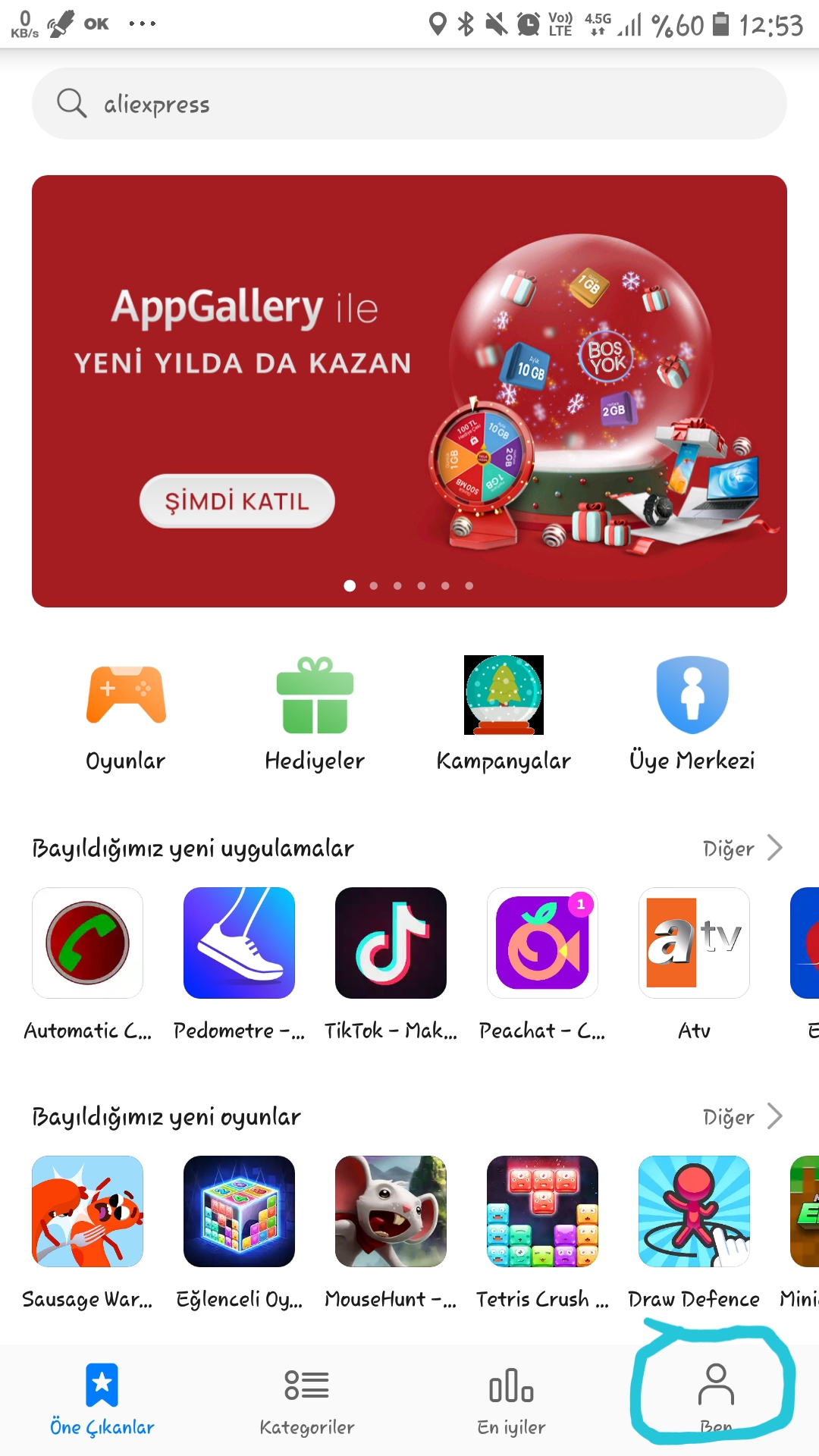Switch to the Kategoriler tab
This screenshot has width=819, height=1456.
[307, 1399]
